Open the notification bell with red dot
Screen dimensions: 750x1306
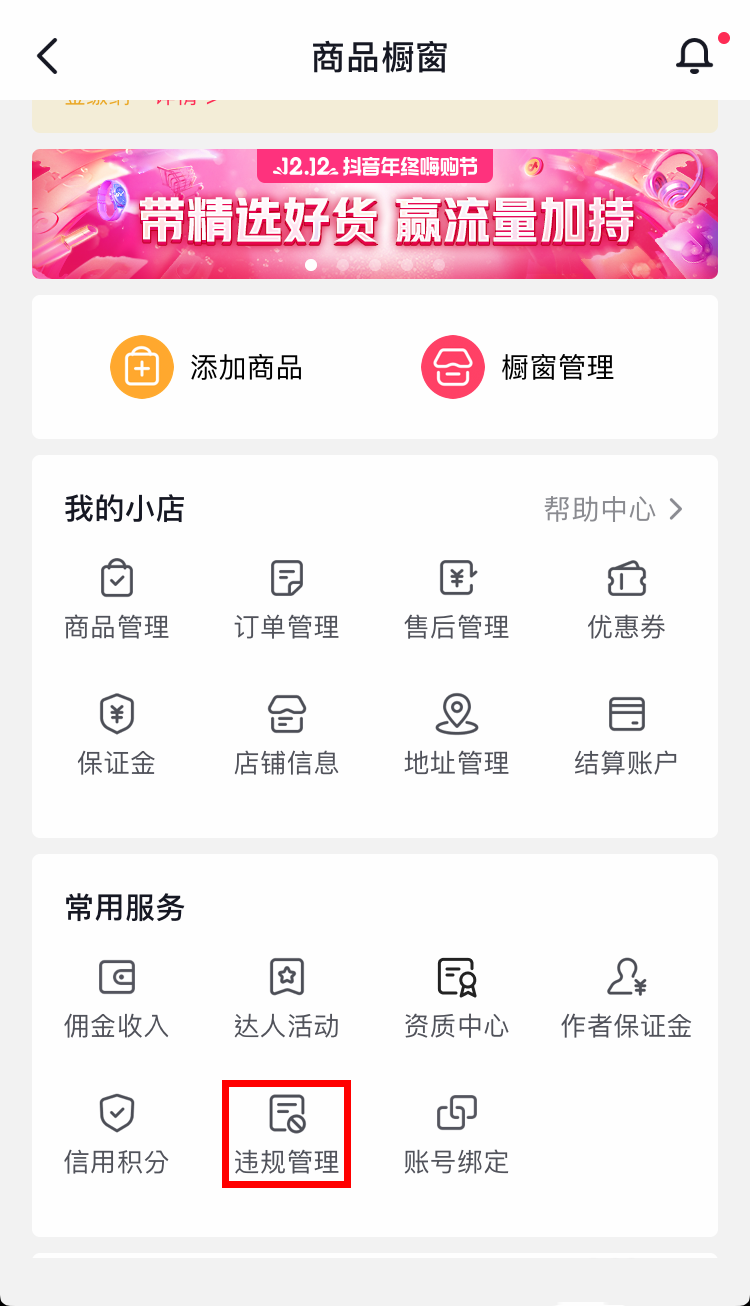pos(695,58)
